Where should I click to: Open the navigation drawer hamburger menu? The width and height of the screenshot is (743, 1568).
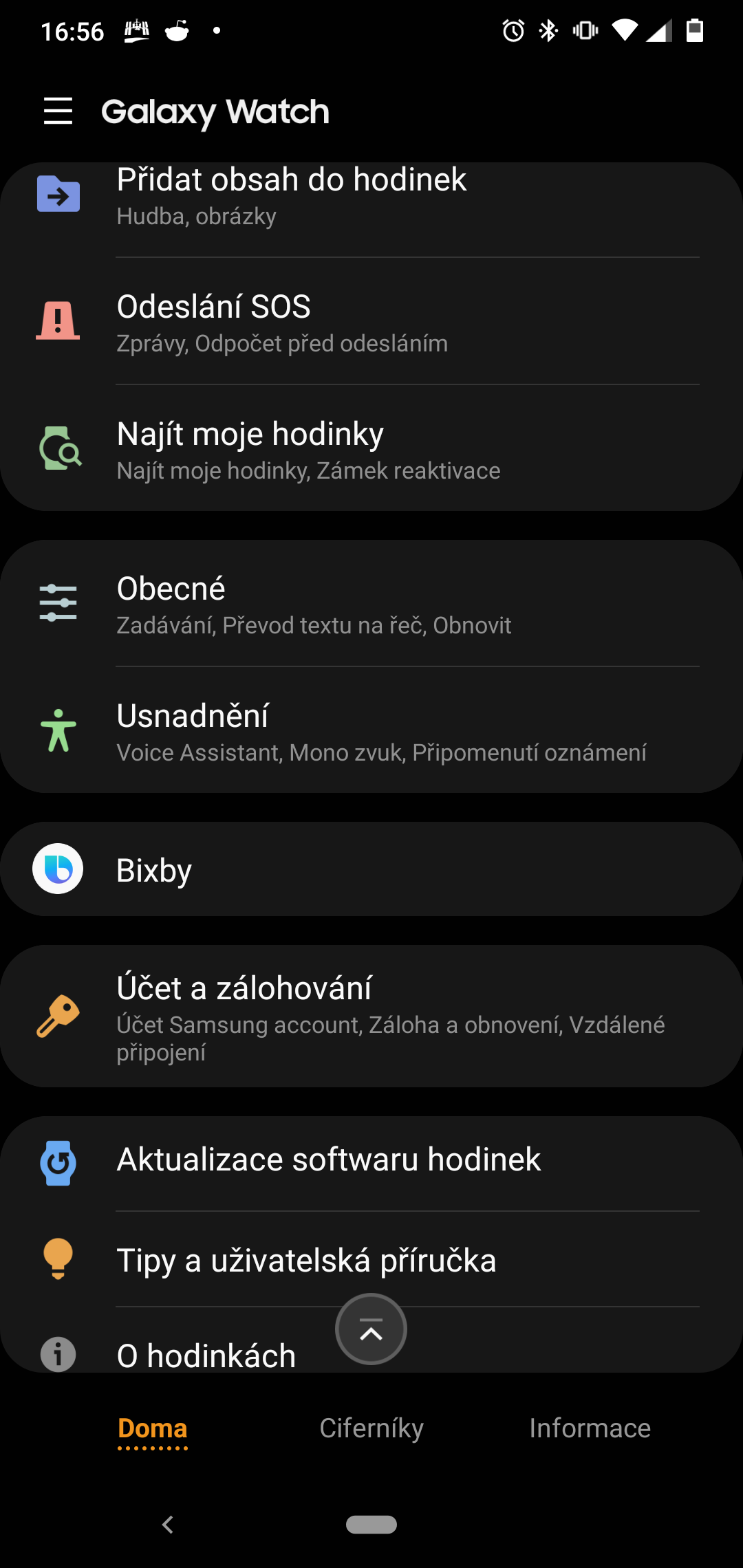tap(58, 111)
